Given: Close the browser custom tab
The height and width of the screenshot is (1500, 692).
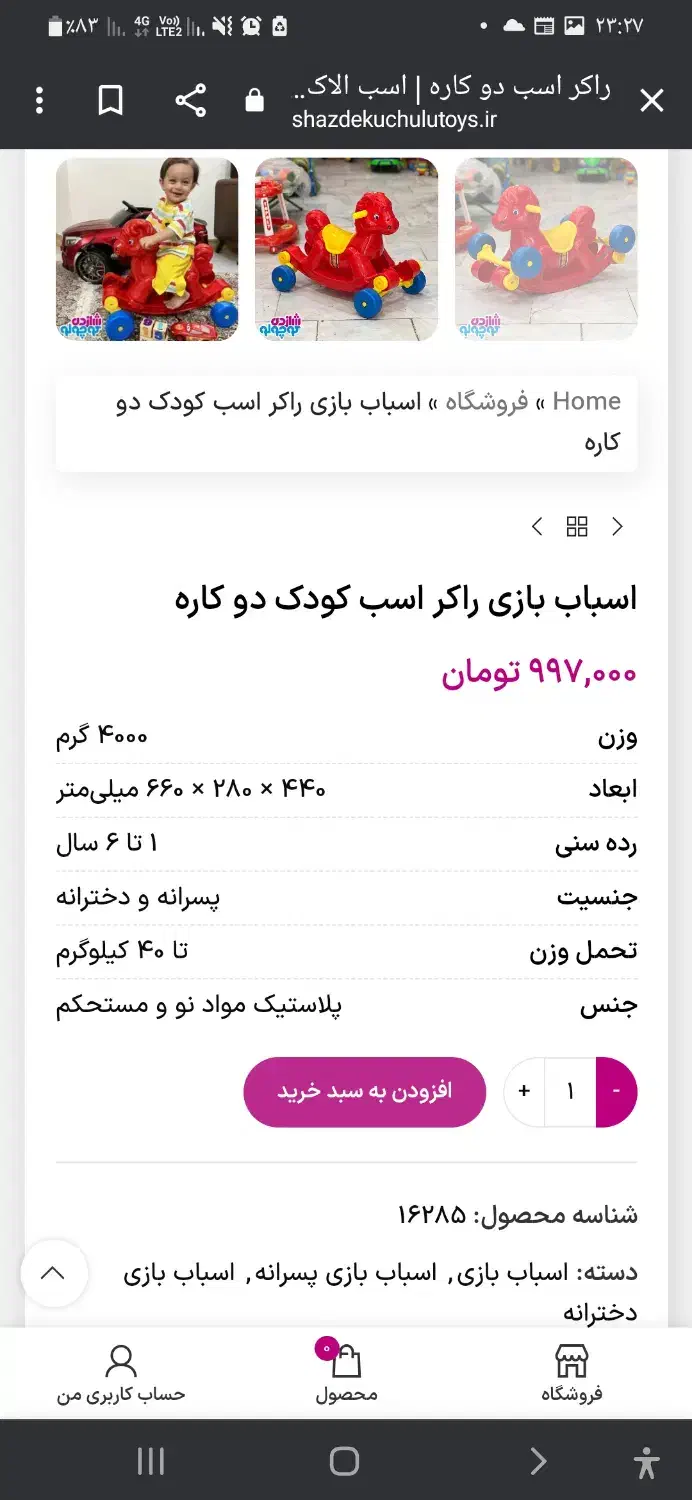Looking at the screenshot, I should tap(651, 100).
